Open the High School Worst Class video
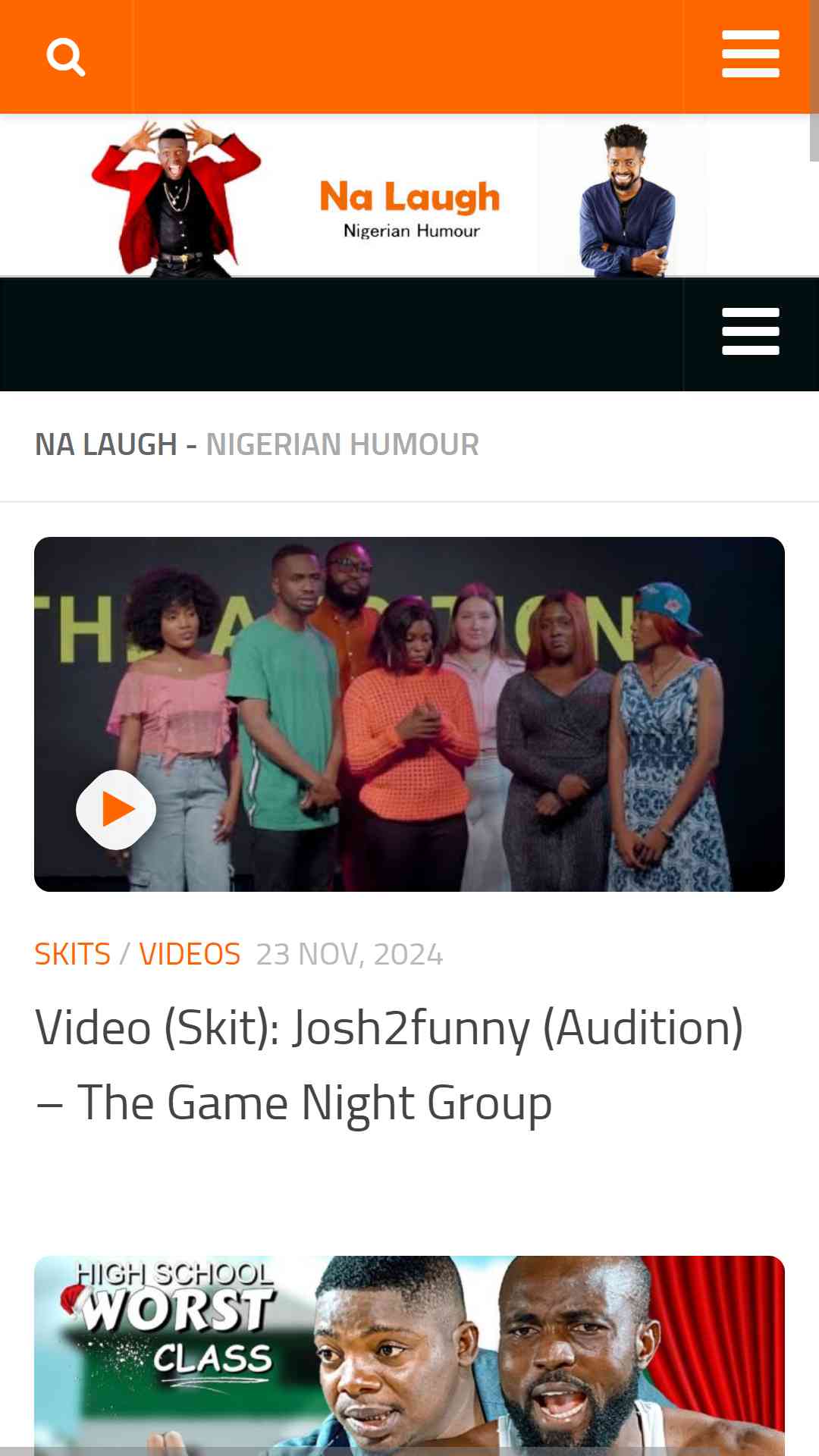 click(409, 1356)
